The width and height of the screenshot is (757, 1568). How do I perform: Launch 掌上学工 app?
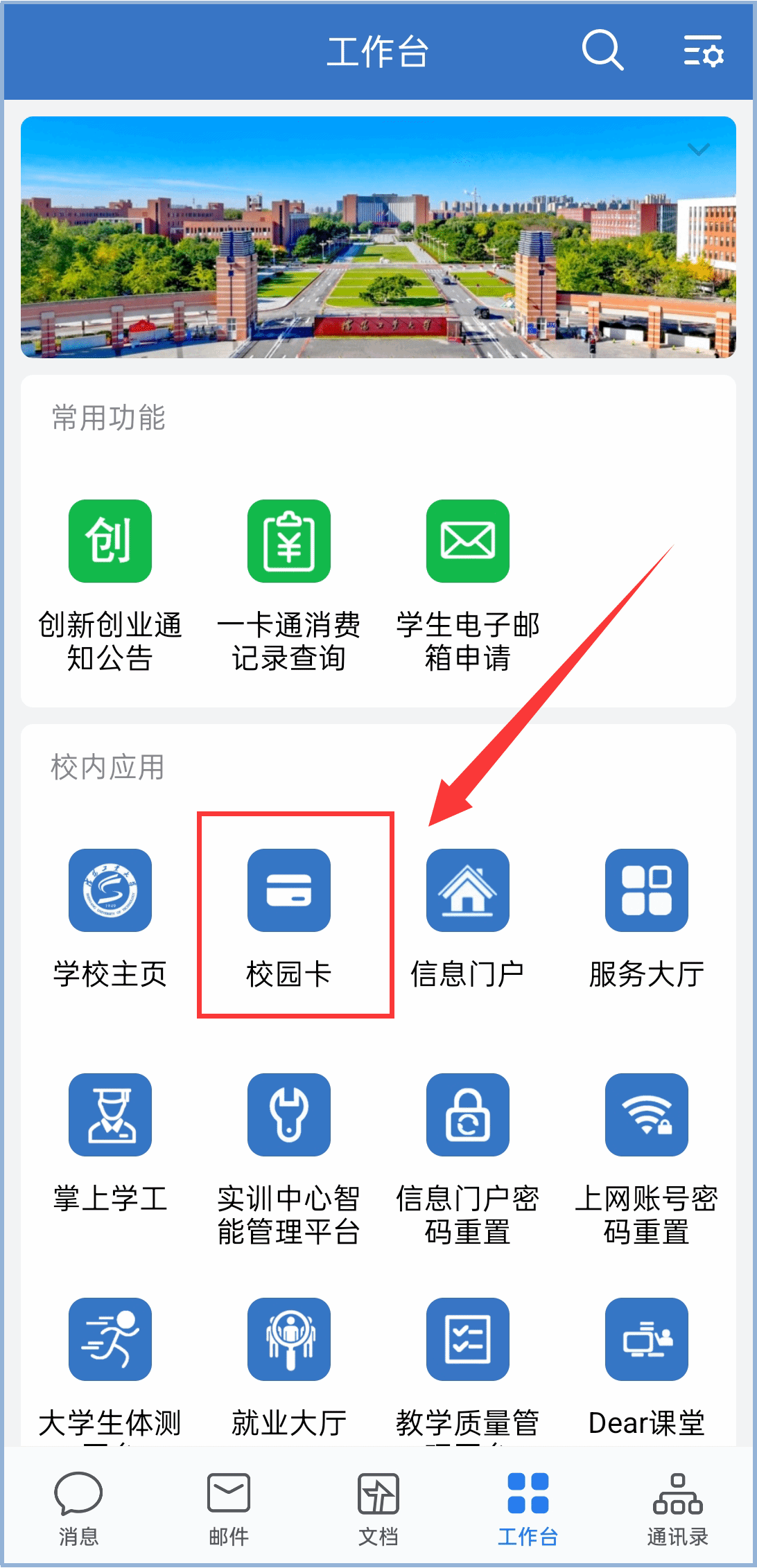(x=110, y=1116)
